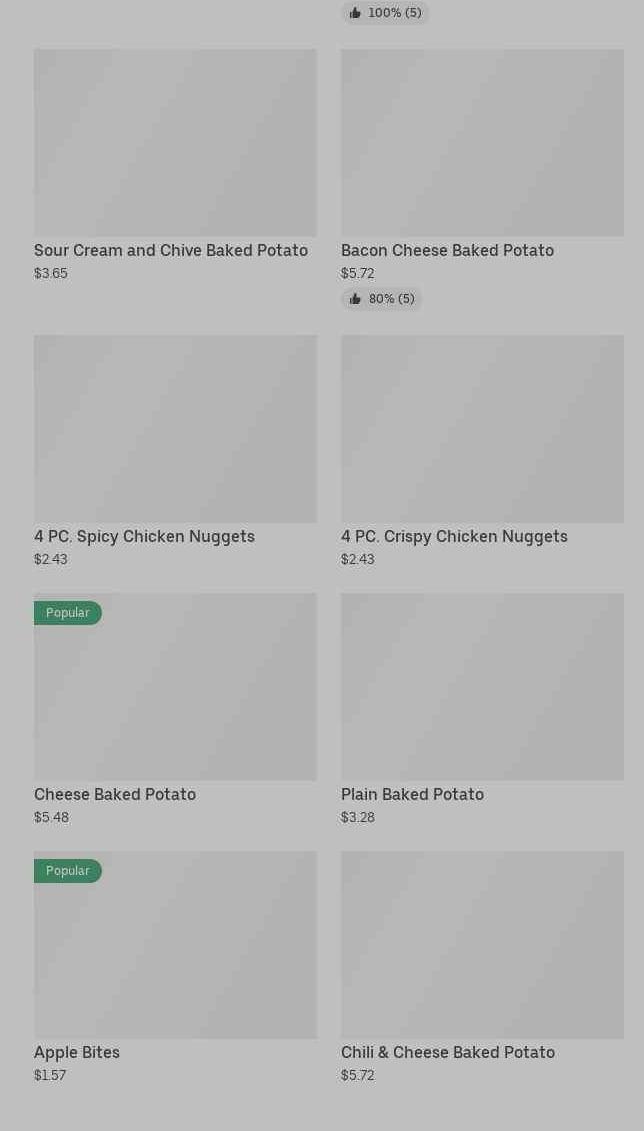Choose 4 PC. Spicy Chicken Nuggets
The width and height of the screenshot is (644, 1131).
pos(175,451)
